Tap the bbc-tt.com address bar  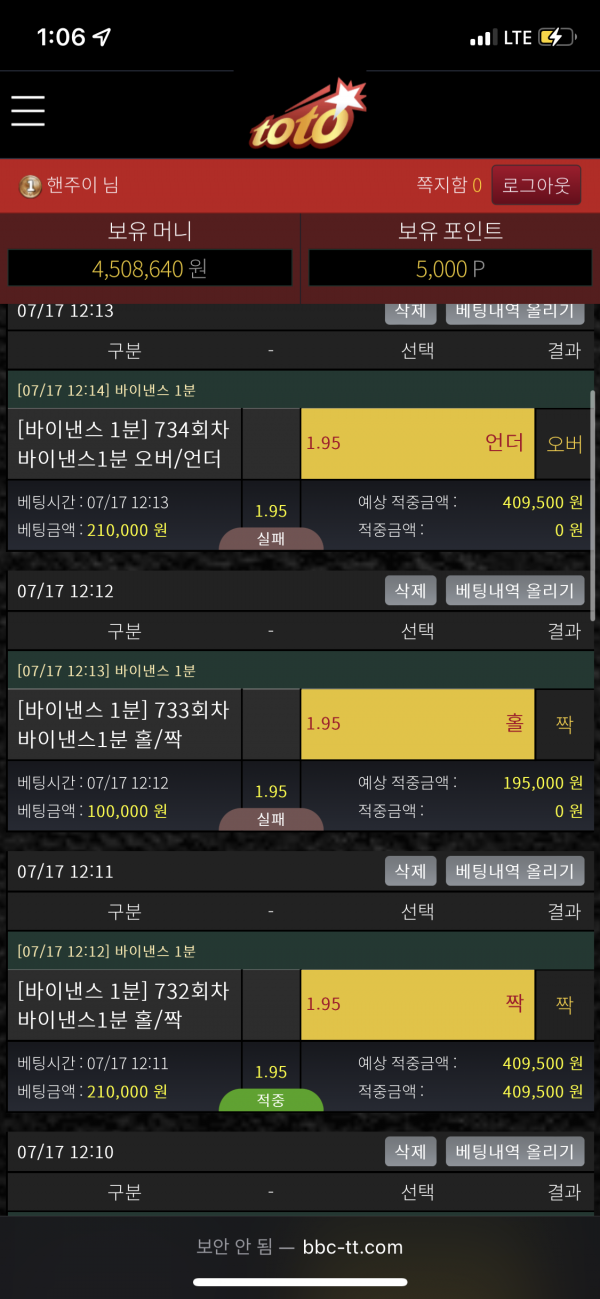click(x=300, y=1247)
